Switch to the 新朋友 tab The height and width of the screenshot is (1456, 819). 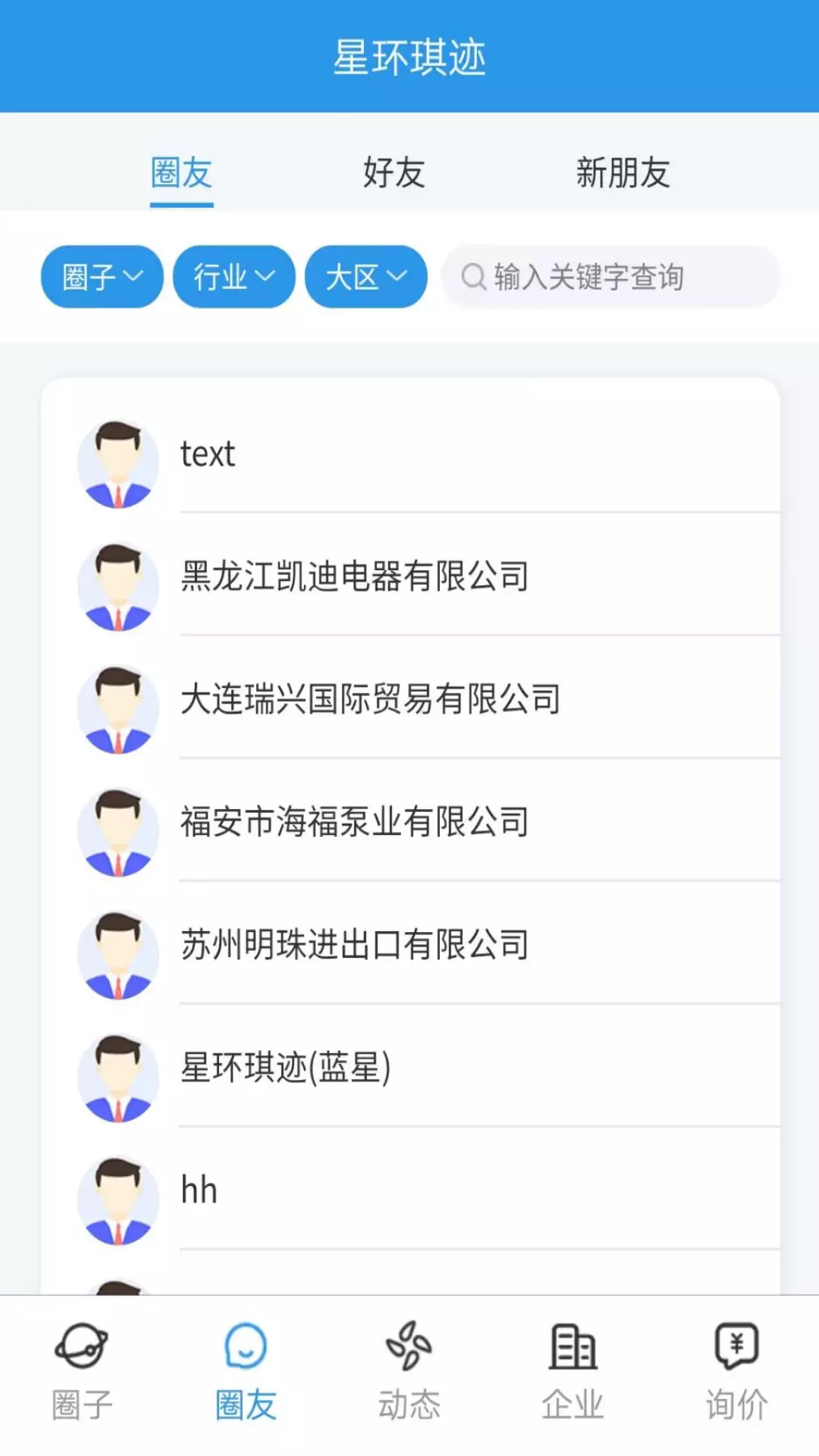coord(623,173)
